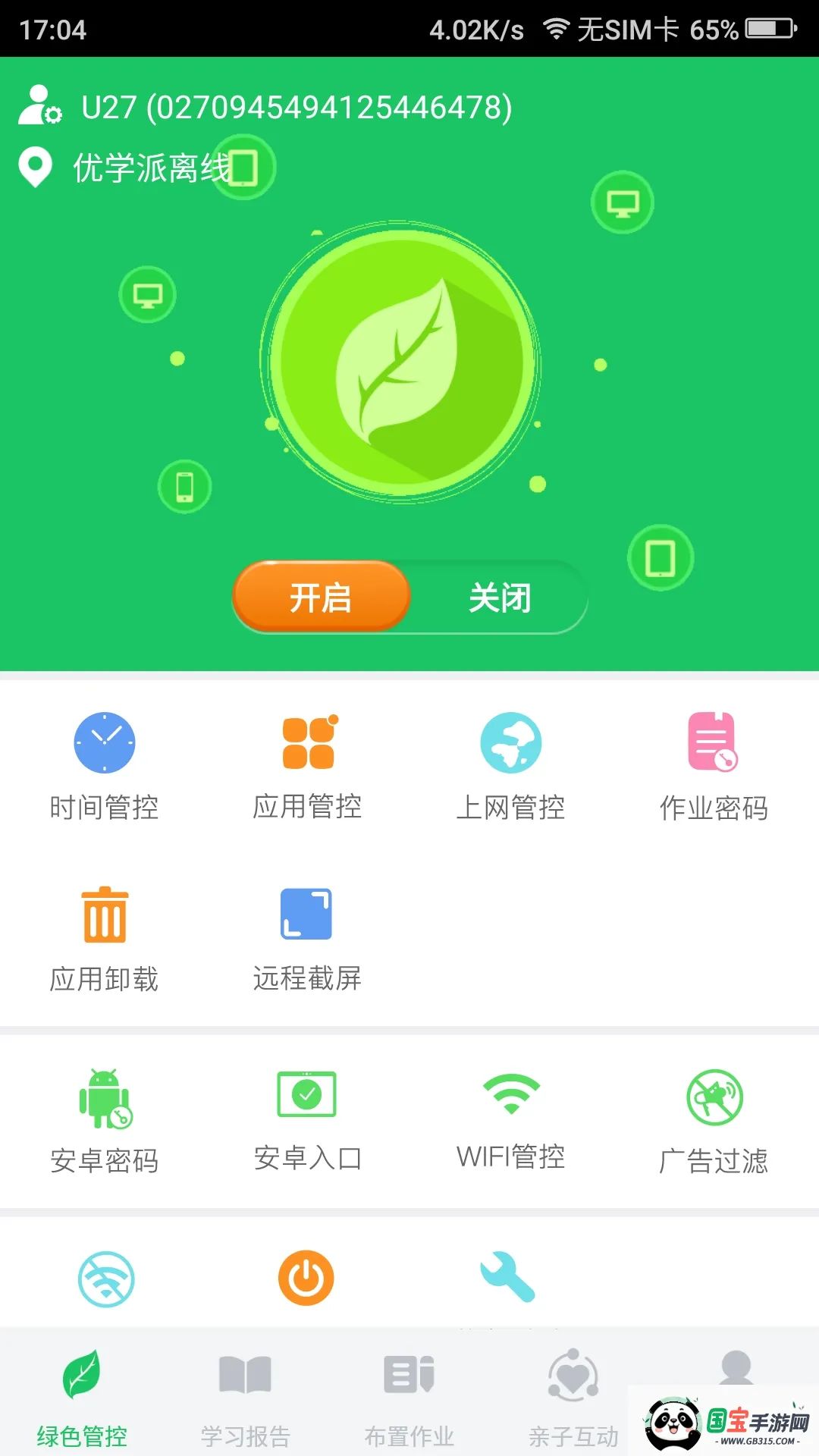Screen dimensions: 819x1456
Task: Click the orange power control icon
Action: (x=306, y=1276)
